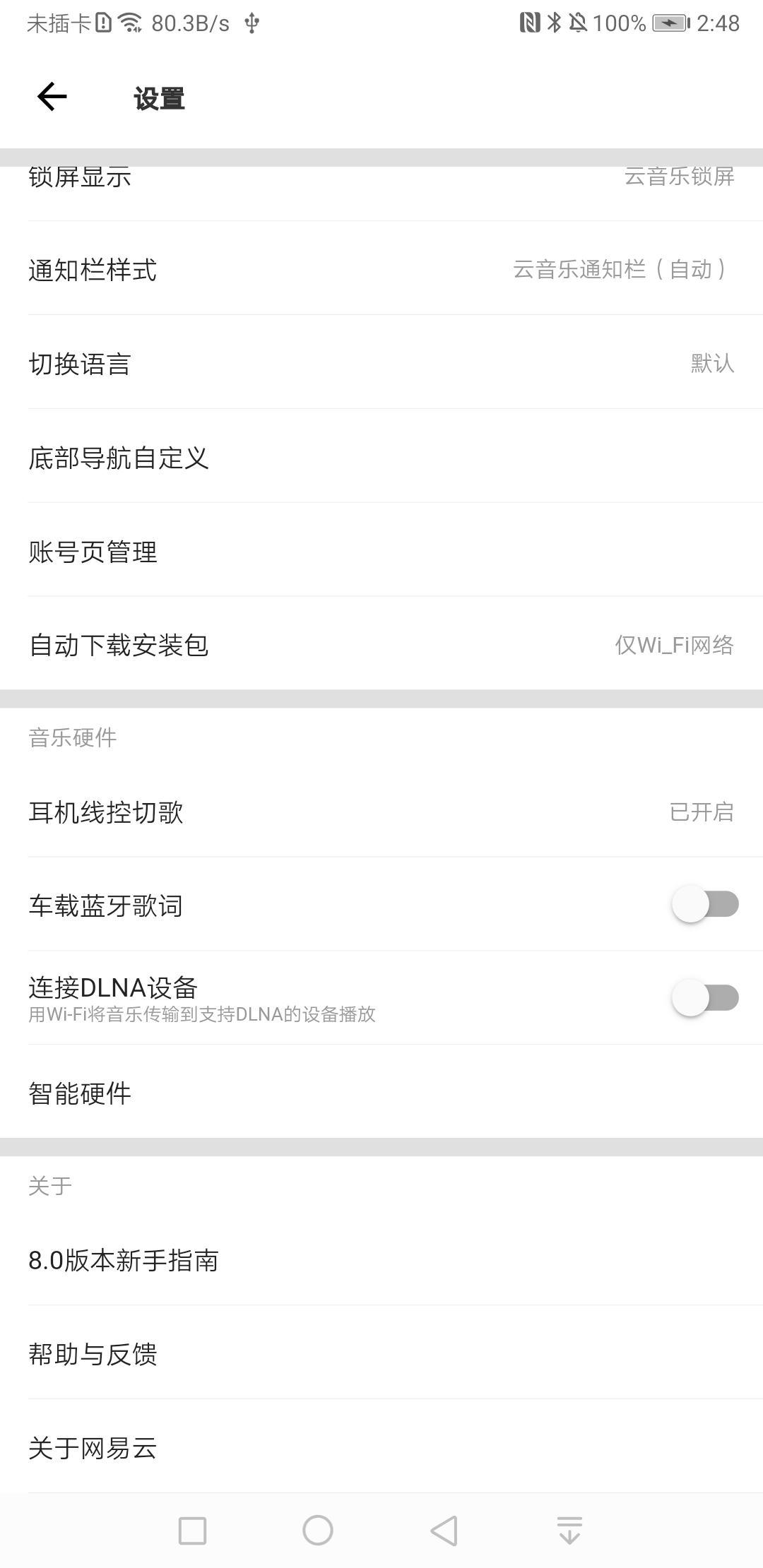Open 通知栏样式 options
The height and width of the screenshot is (1568, 763).
point(381,269)
